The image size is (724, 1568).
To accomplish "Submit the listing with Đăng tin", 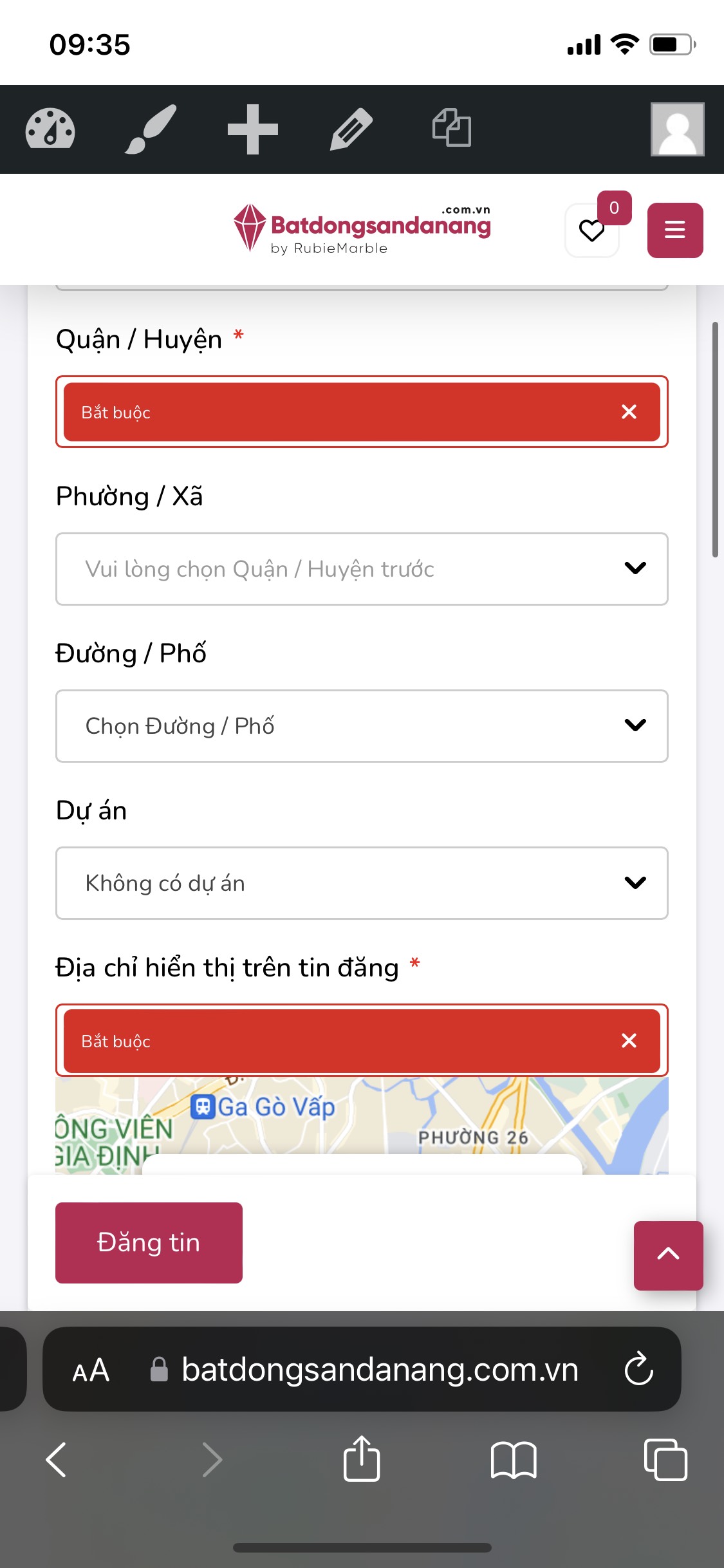I will coord(149,1242).
